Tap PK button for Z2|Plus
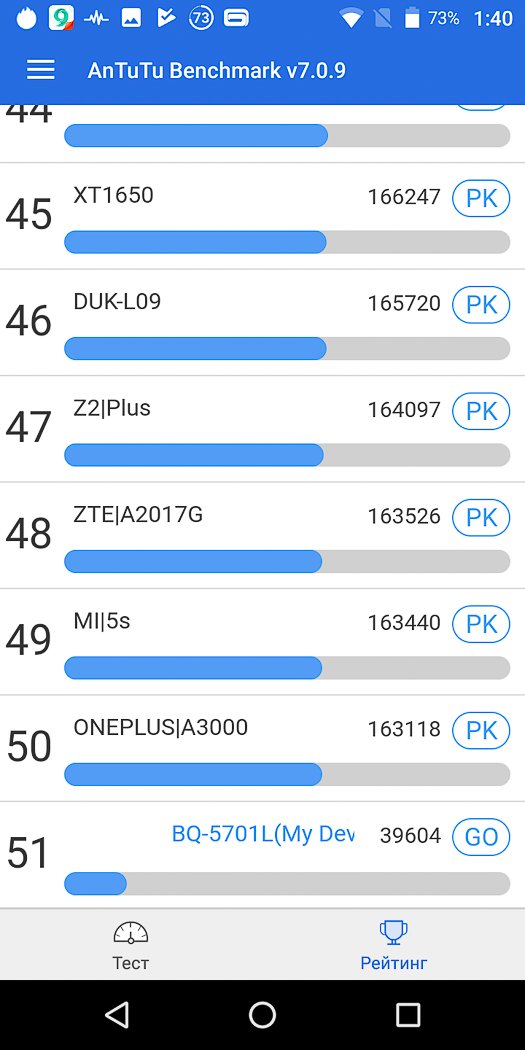Screen dimensions: 525x1050 (481, 411)
